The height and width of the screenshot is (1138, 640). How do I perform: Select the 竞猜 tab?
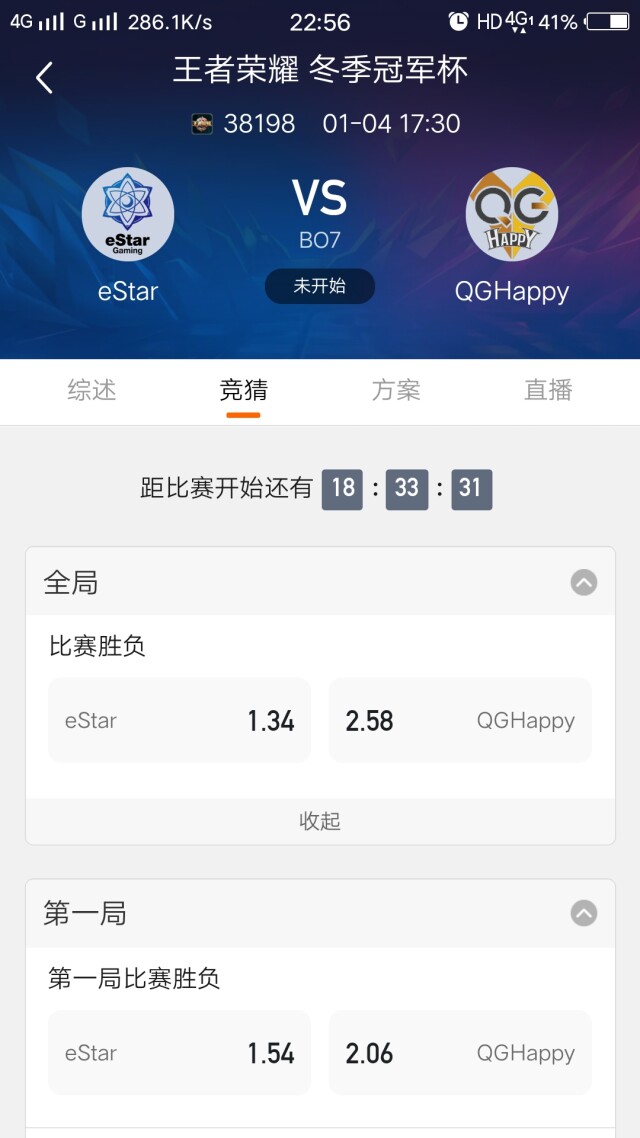click(243, 390)
